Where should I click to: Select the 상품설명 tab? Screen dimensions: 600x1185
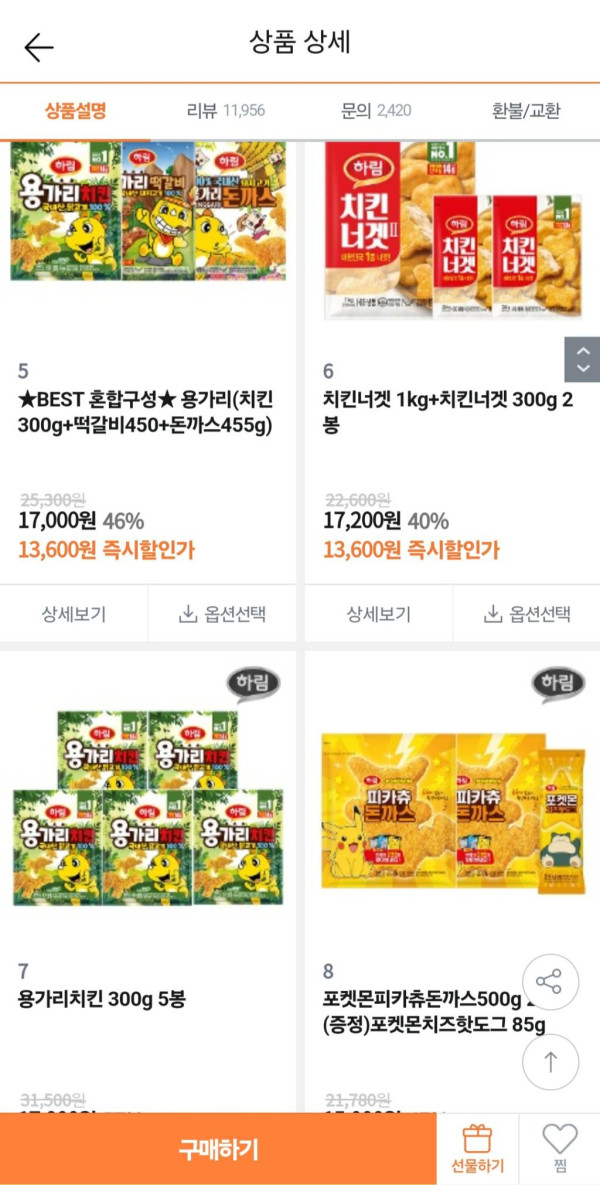[x=75, y=111]
